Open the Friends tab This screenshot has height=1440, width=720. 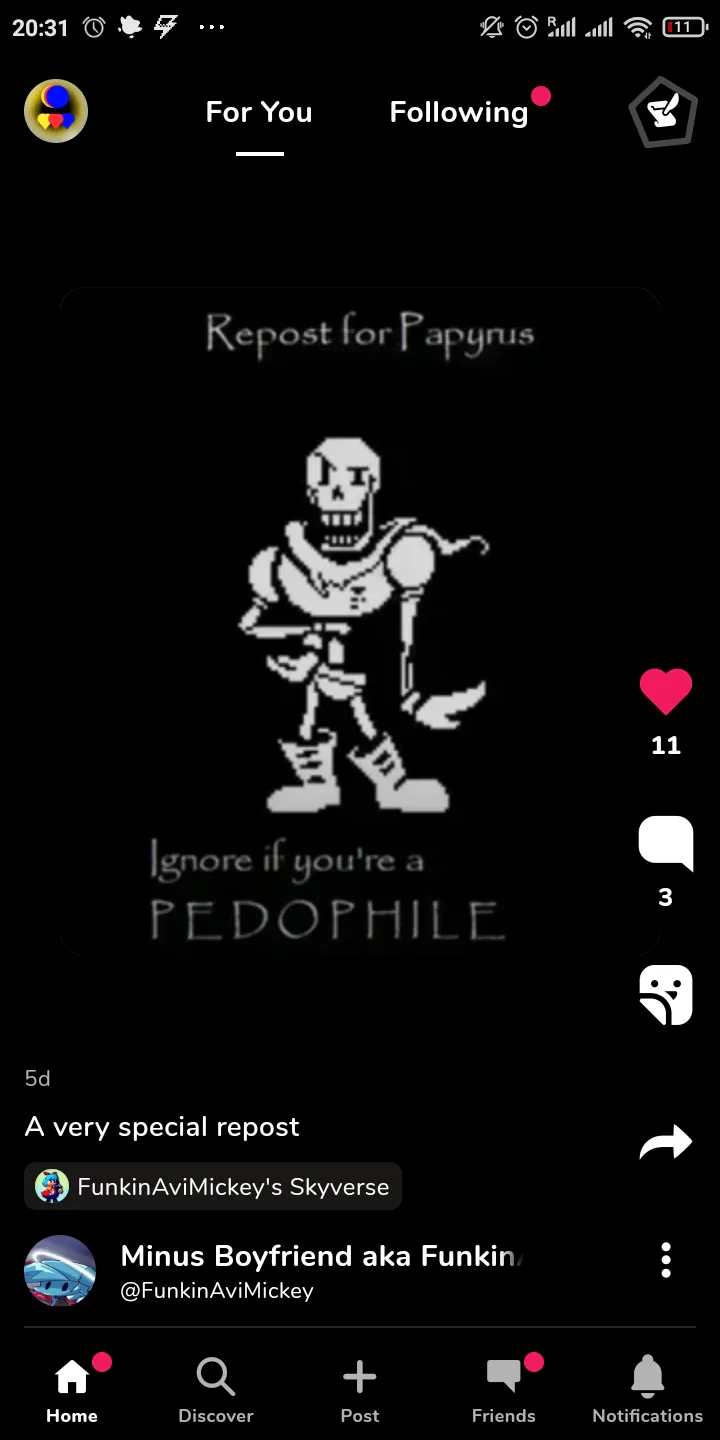(504, 1390)
